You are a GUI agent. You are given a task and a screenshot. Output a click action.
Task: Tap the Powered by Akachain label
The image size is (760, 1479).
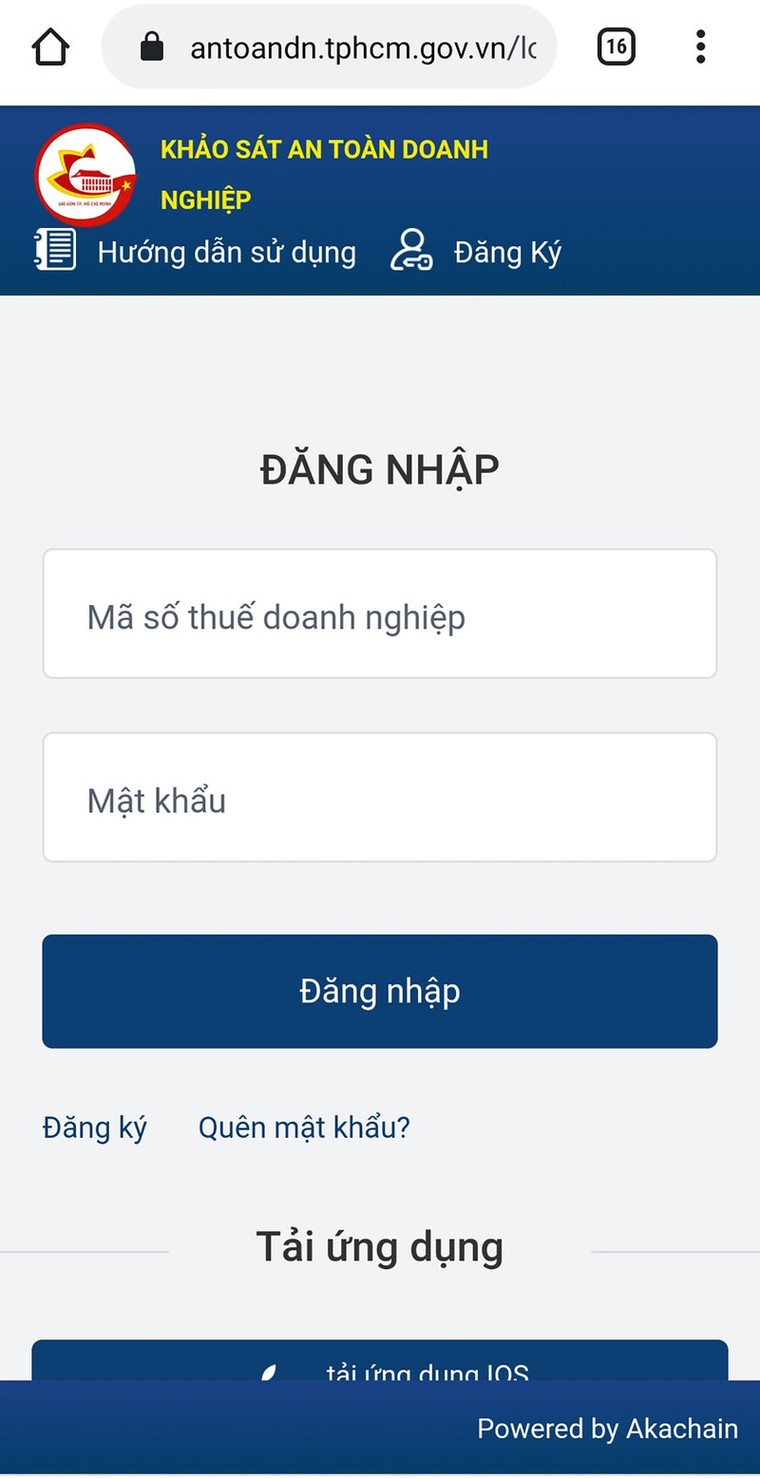[606, 1428]
